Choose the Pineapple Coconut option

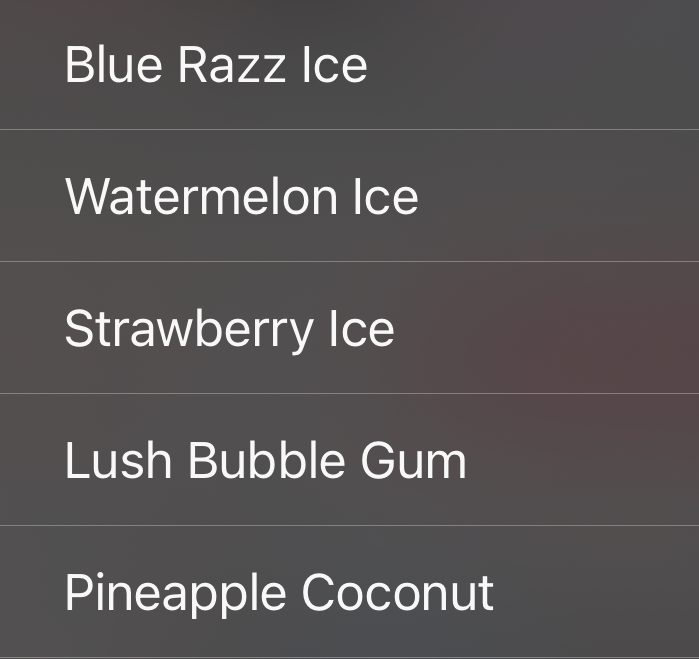(279, 592)
